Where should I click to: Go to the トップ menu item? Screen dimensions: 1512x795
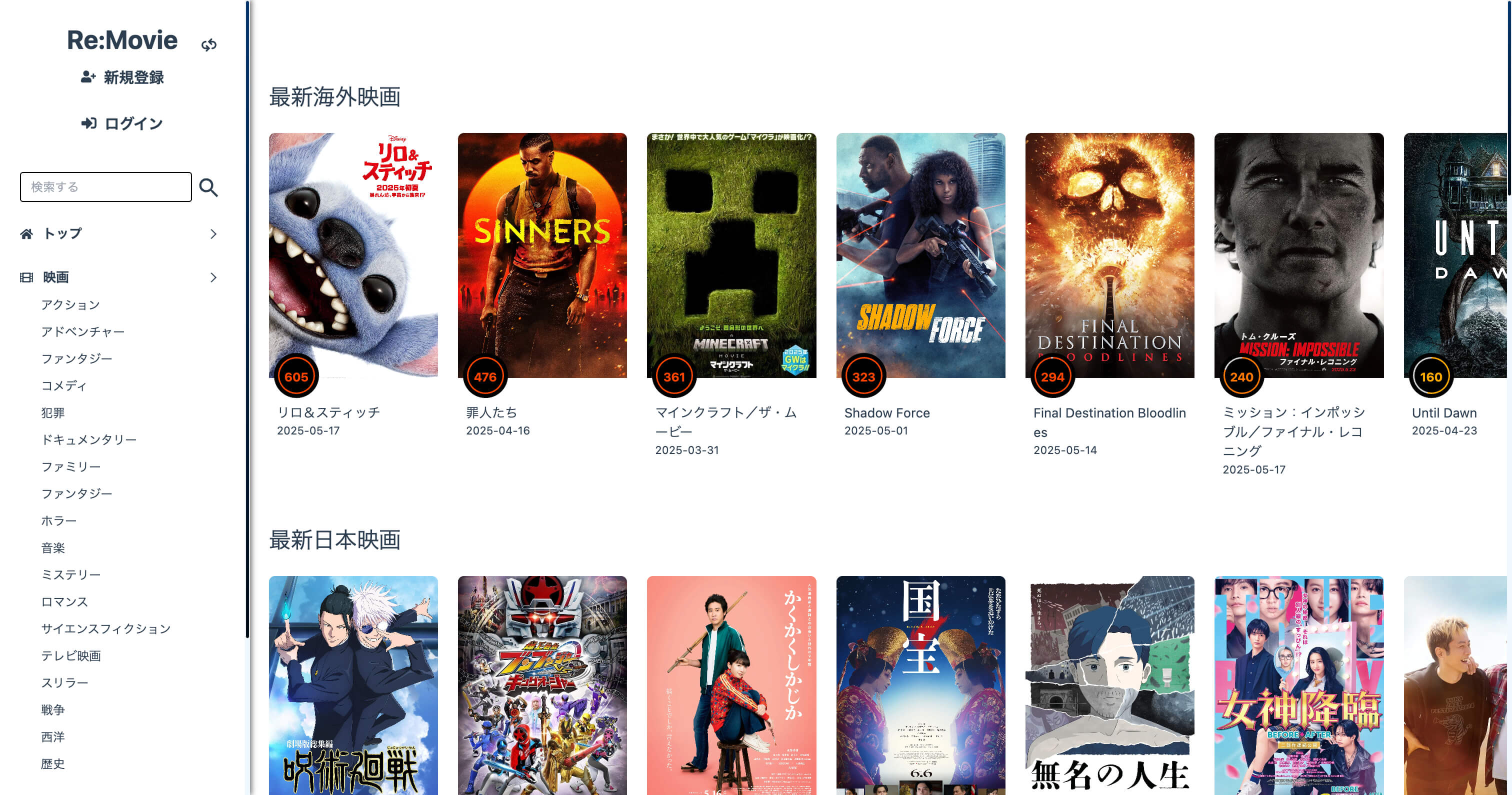tap(62, 233)
